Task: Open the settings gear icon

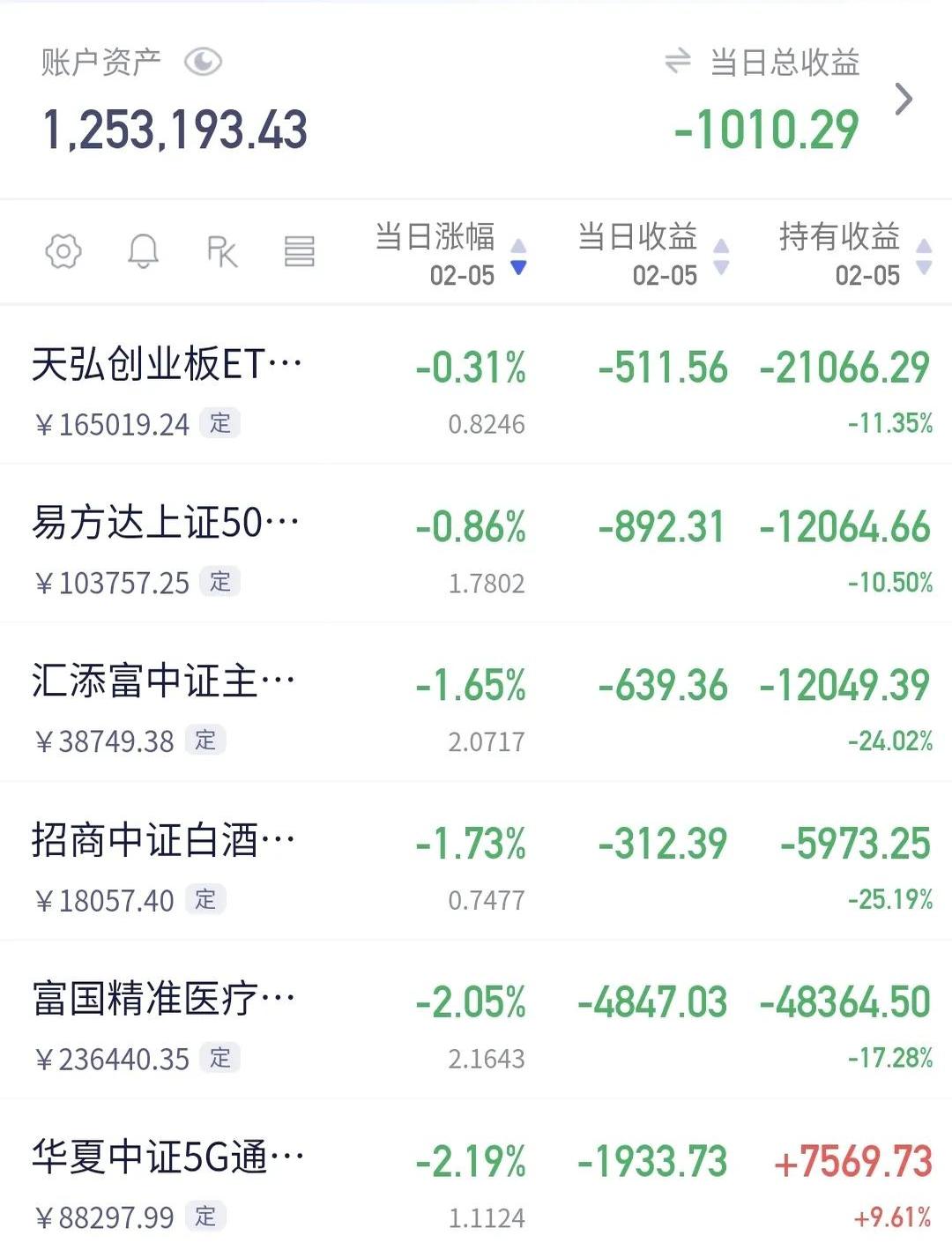Action: pos(62,252)
